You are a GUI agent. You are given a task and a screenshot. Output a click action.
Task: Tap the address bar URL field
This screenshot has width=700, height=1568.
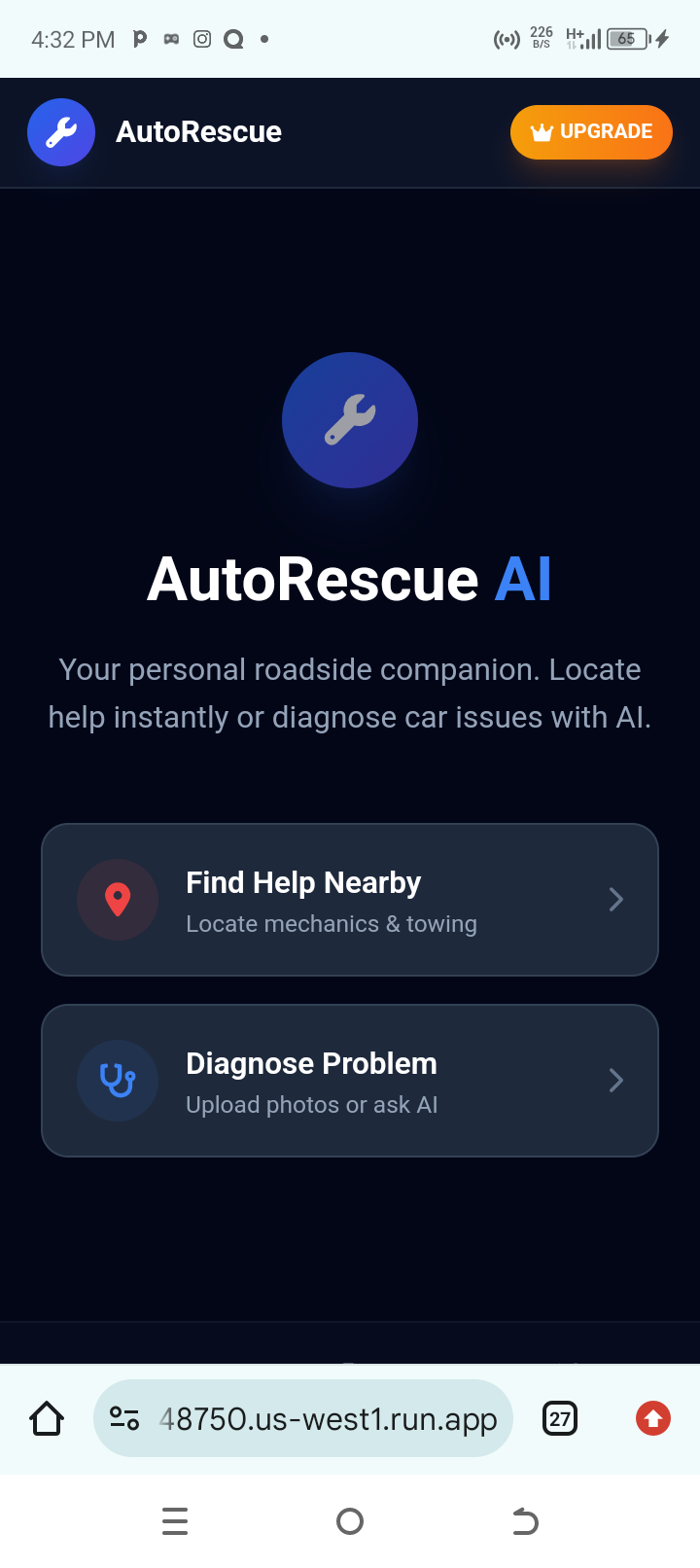[331, 1418]
